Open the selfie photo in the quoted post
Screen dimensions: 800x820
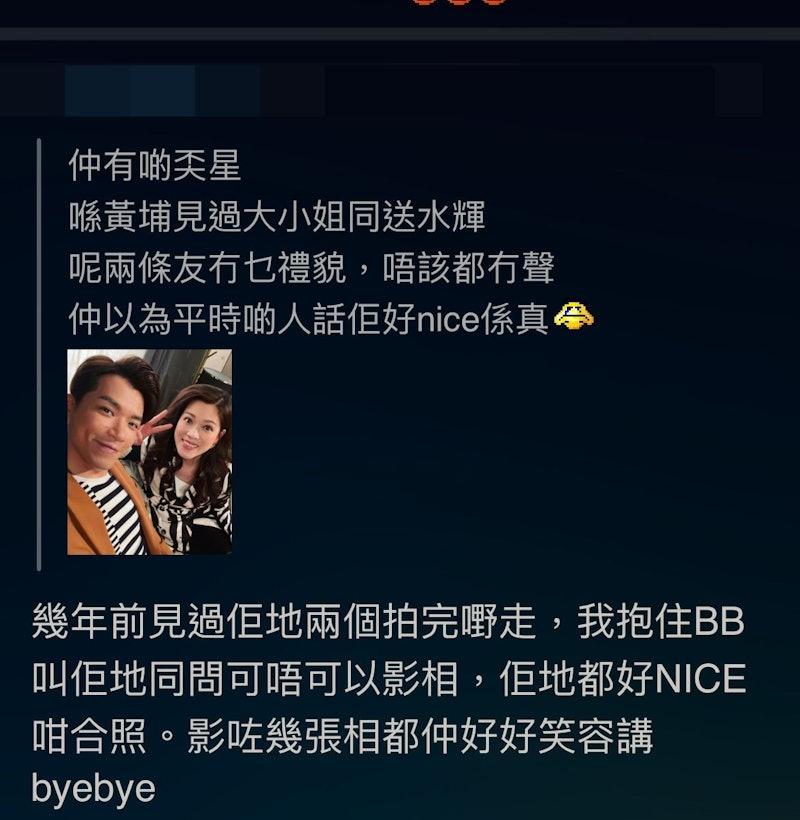[149, 452]
